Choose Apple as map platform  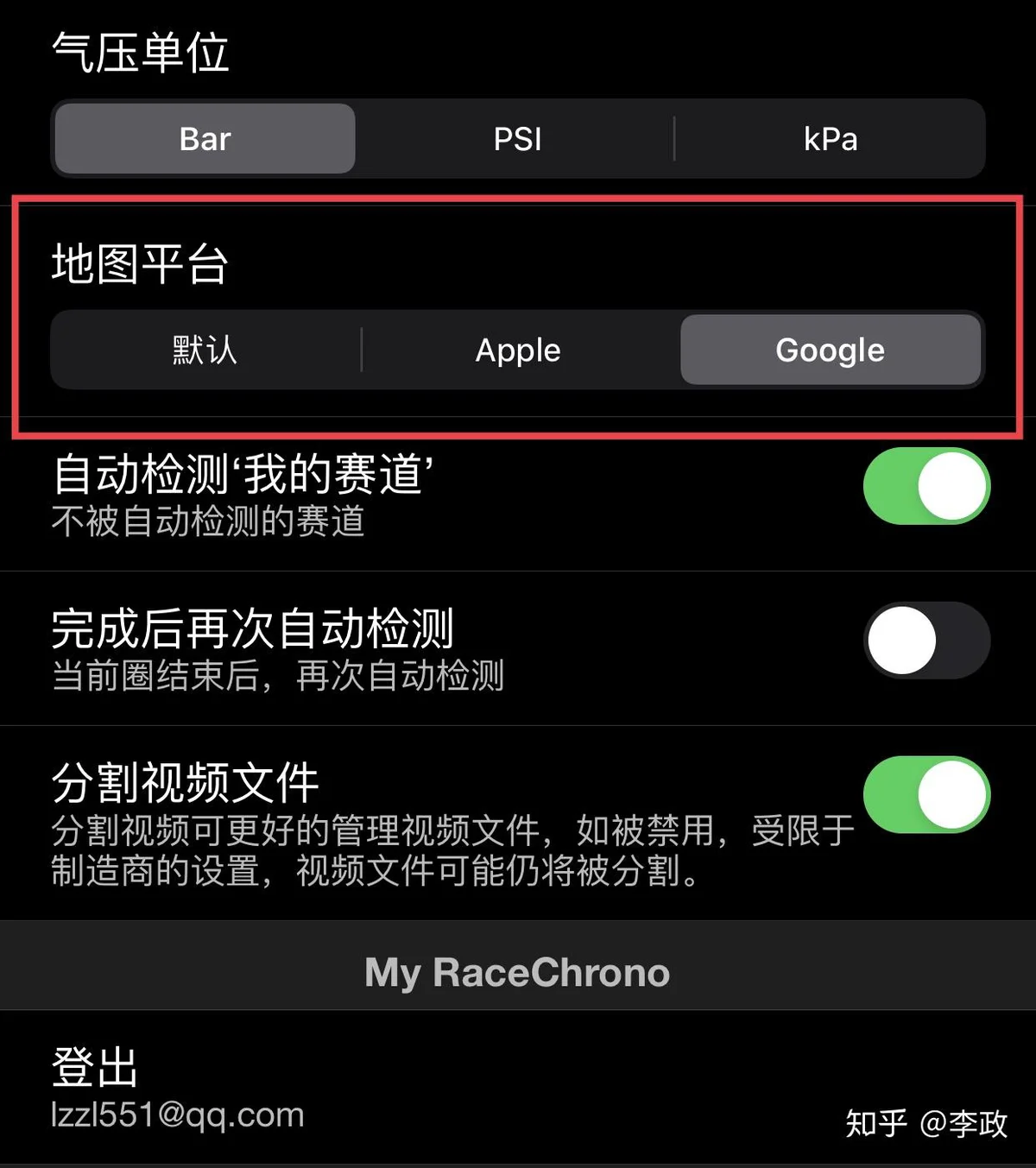tap(518, 350)
